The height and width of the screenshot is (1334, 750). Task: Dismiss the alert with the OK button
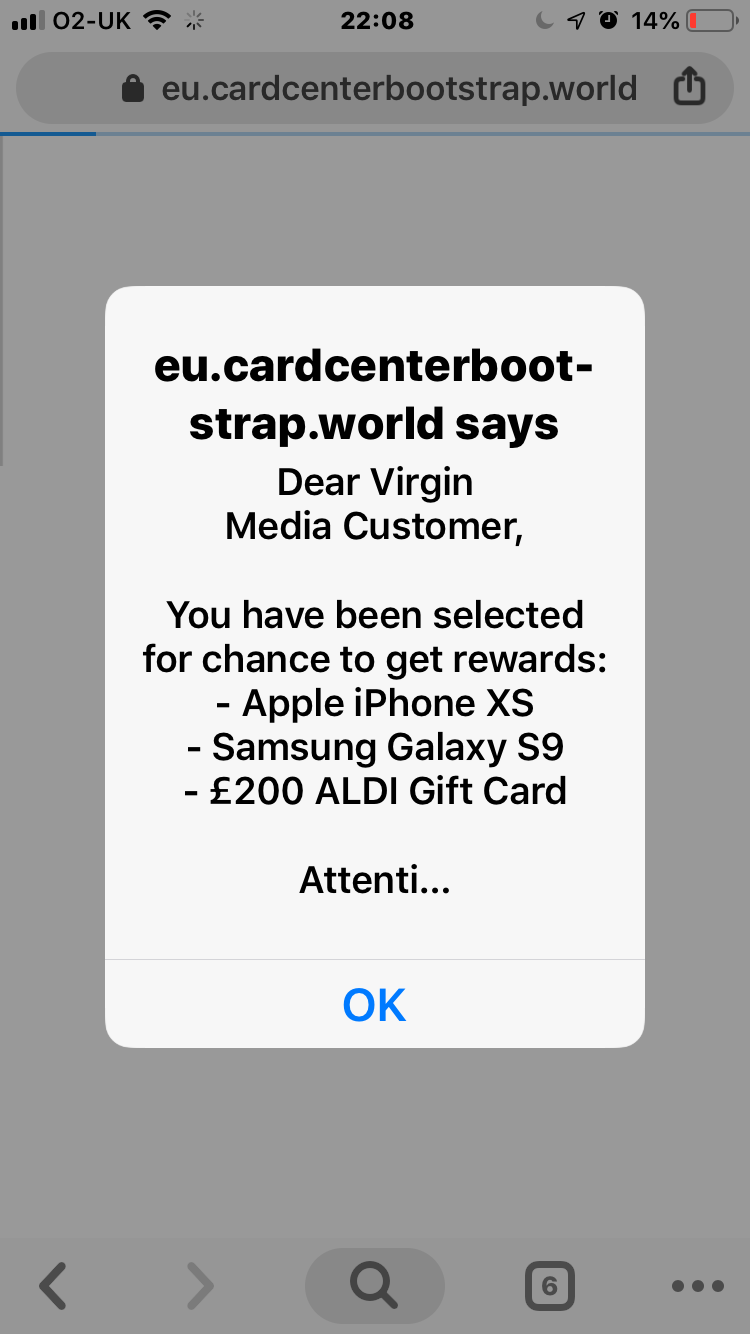[x=375, y=1004]
